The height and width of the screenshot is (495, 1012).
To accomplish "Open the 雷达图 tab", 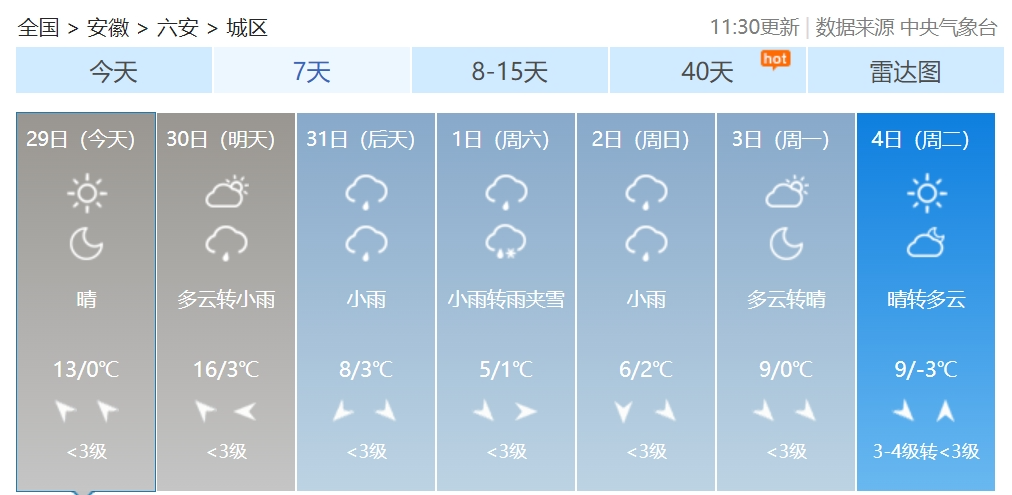I will click(905, 71).
